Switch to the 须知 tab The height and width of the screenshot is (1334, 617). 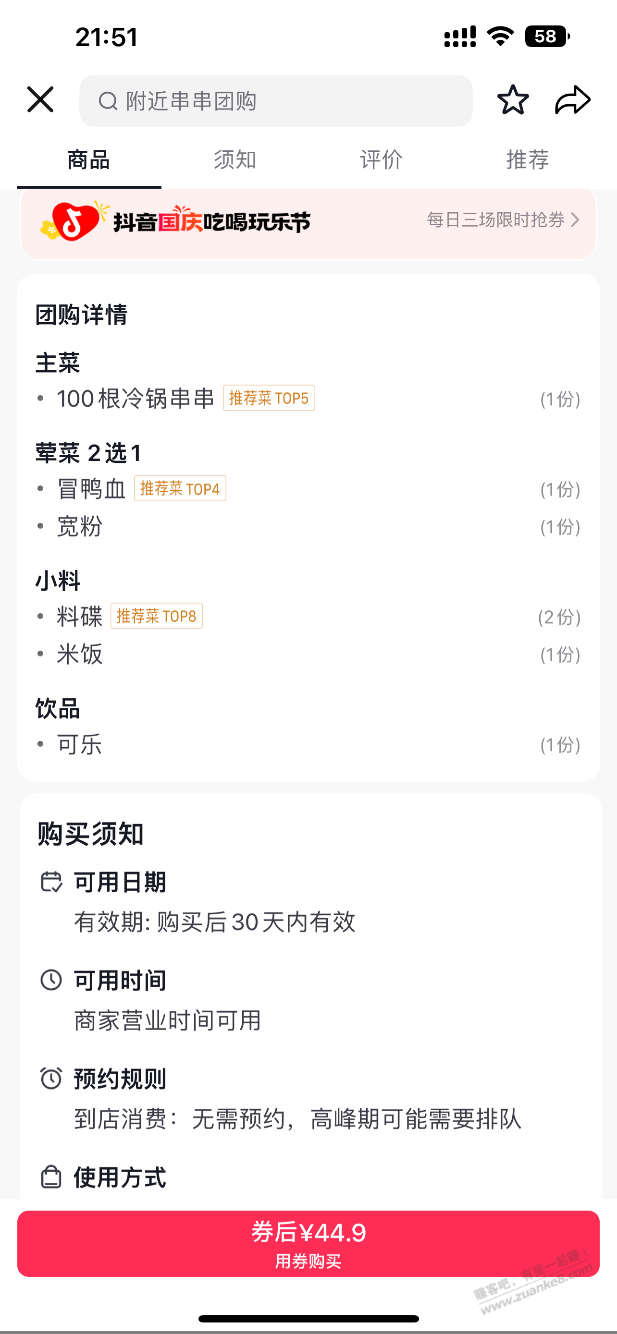(235, 160)
